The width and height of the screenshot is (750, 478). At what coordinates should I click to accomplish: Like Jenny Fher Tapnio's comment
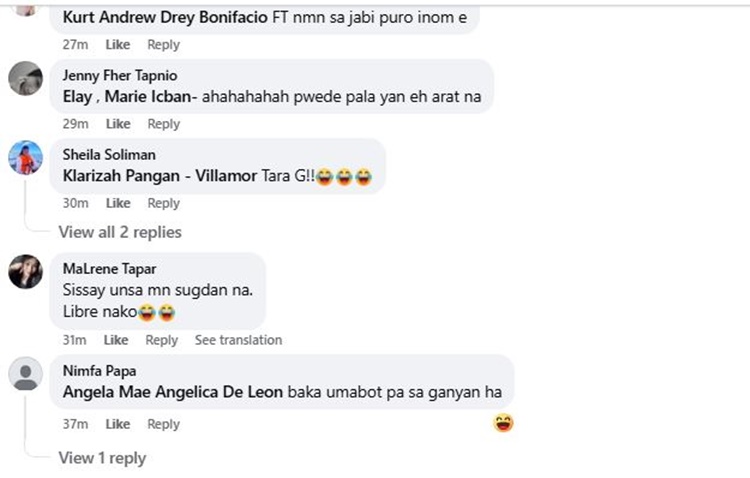click(118, 124)
